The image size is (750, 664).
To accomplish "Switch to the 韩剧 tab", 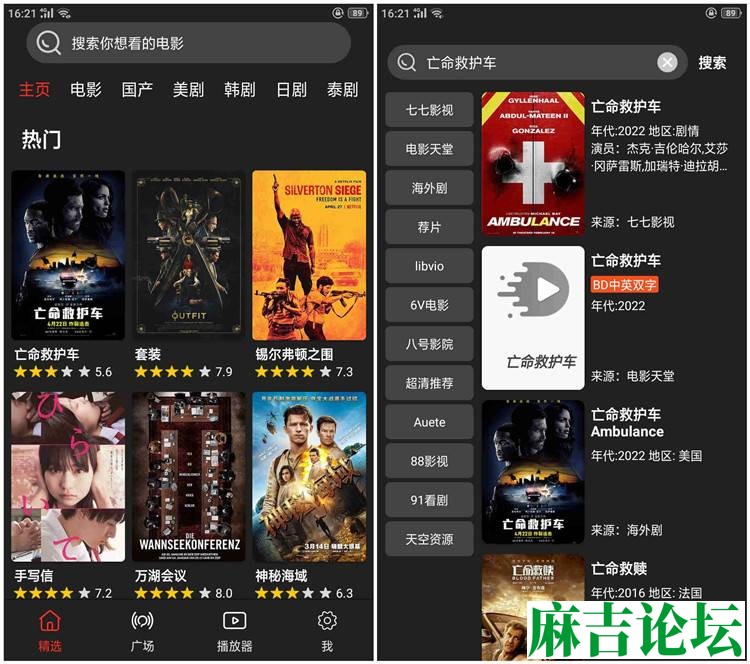I will [x=240, y=90].
